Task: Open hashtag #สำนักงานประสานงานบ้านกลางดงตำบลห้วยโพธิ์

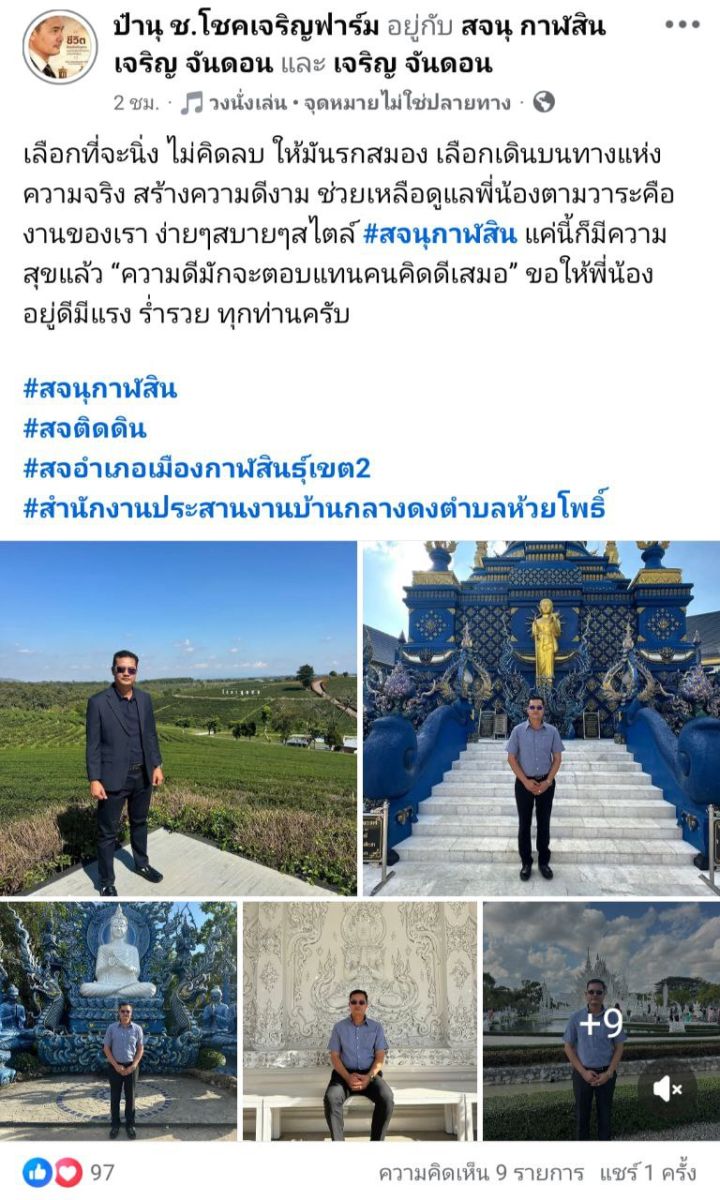Action: point(315,507)
